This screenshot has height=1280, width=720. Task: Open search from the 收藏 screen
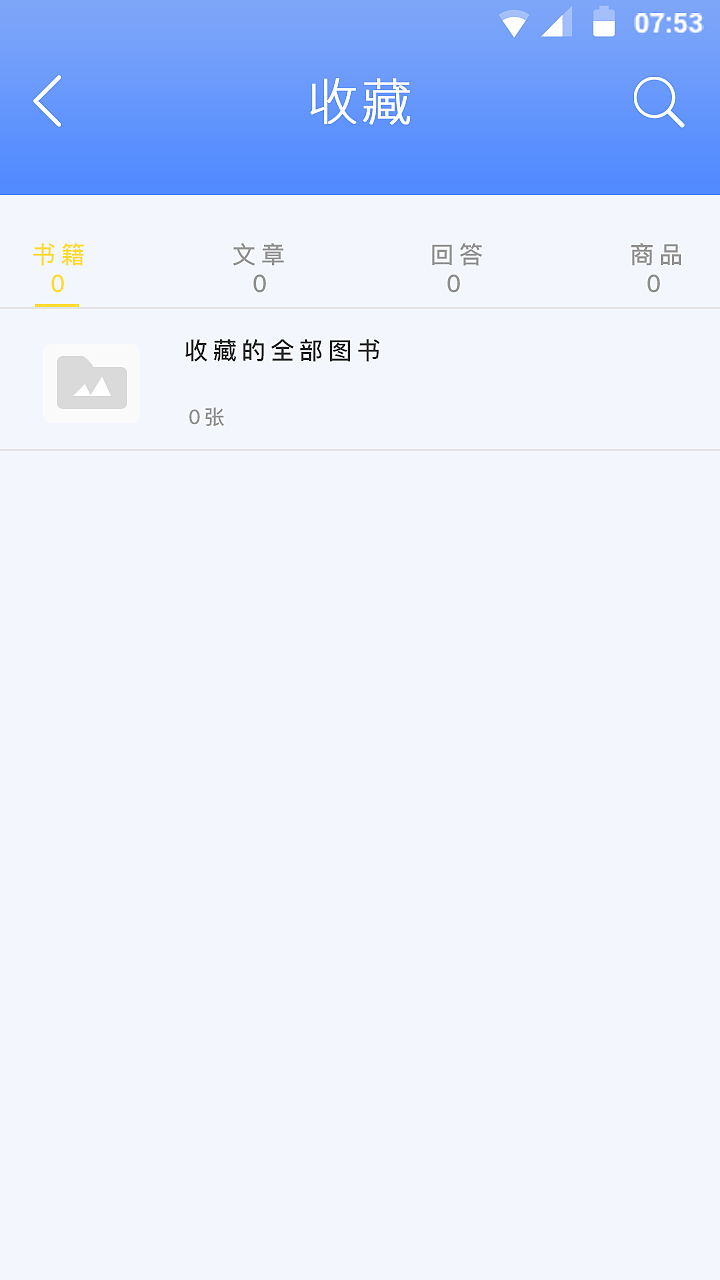click(x=657, y=101)
